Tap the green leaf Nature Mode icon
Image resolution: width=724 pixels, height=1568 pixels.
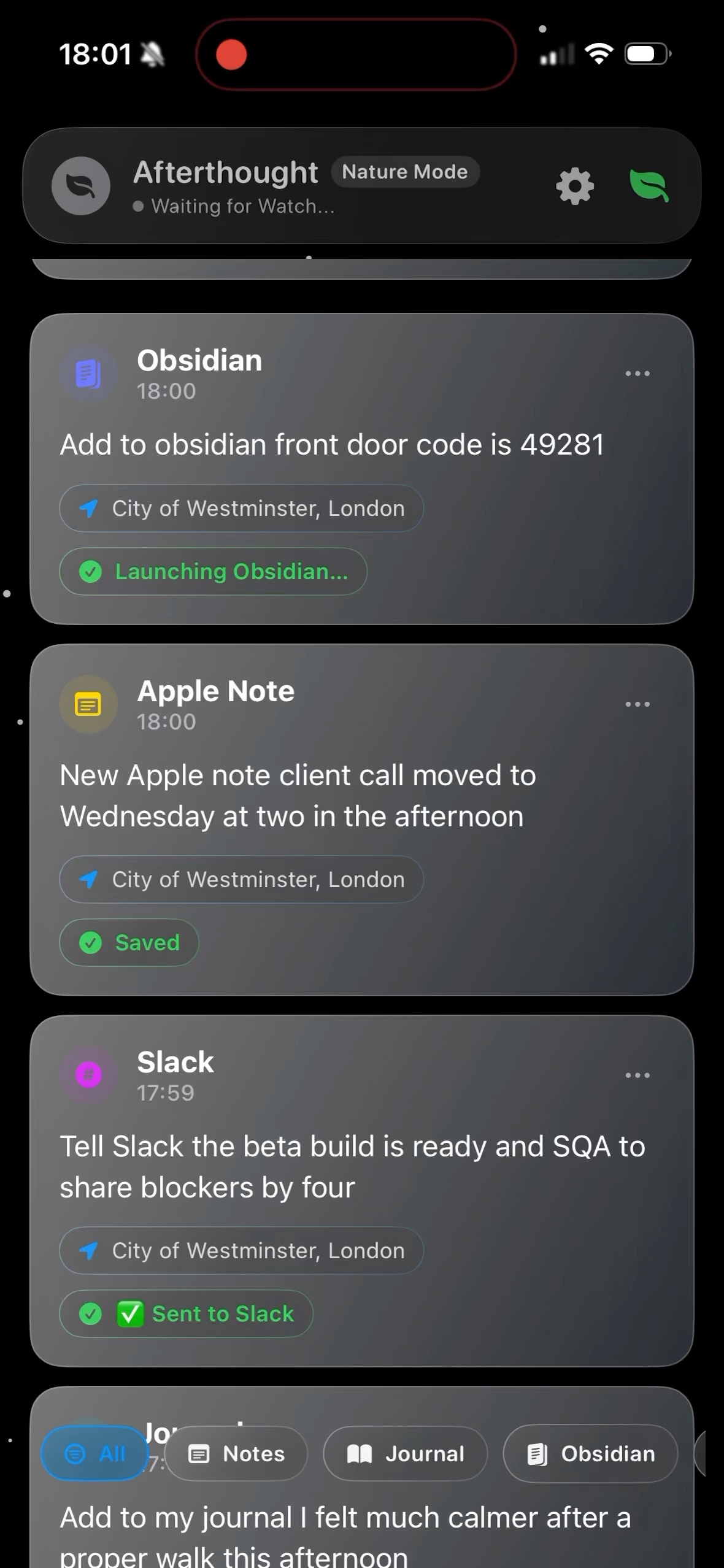click(x=649, y=186)
